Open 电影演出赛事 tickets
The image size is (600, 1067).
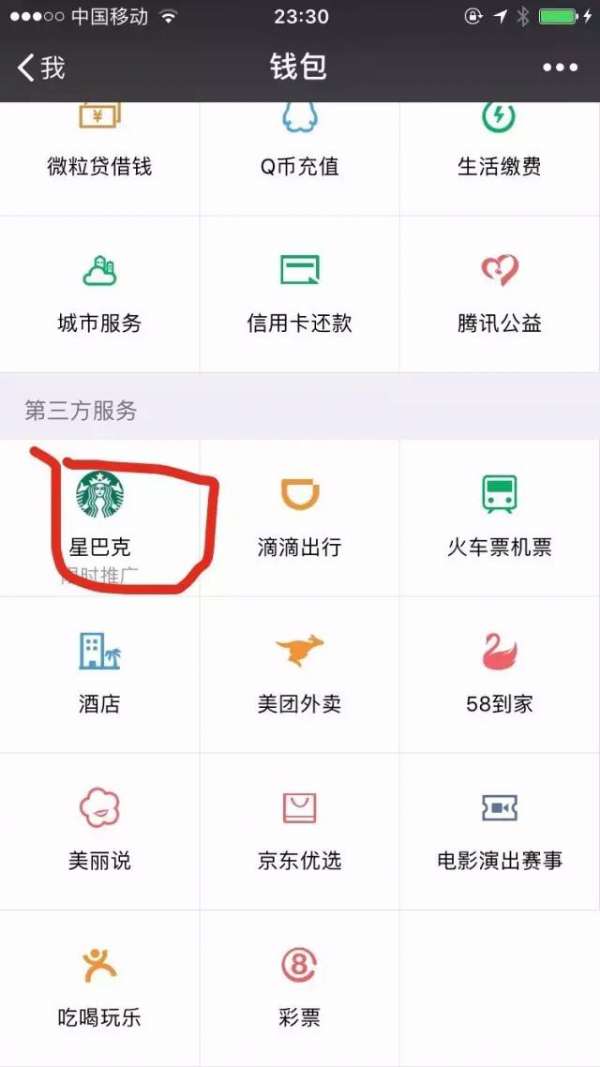[499, 830]
